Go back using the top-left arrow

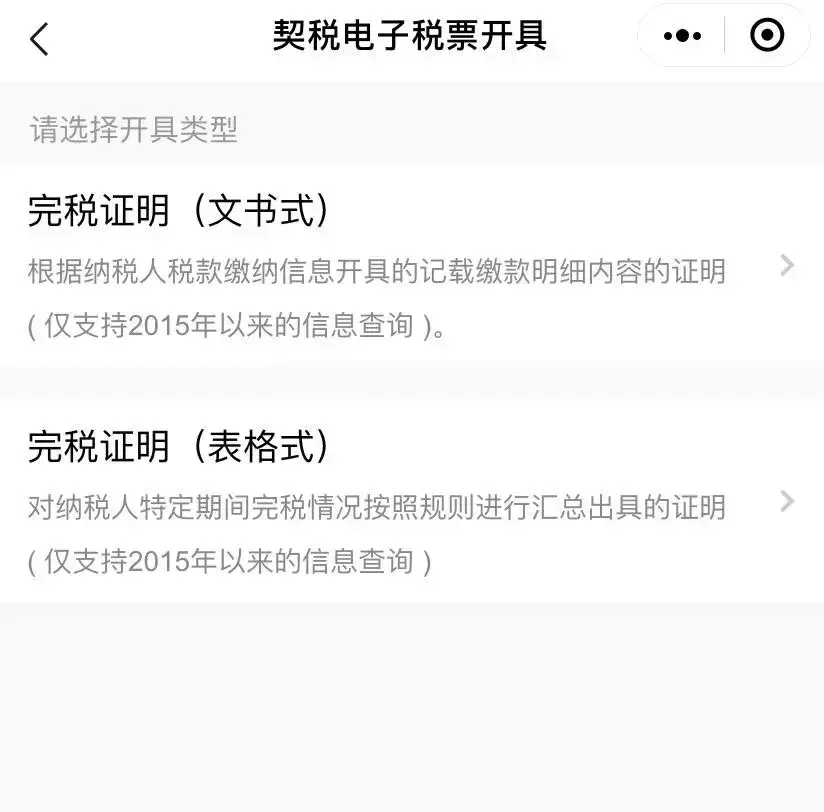point(39,38)
